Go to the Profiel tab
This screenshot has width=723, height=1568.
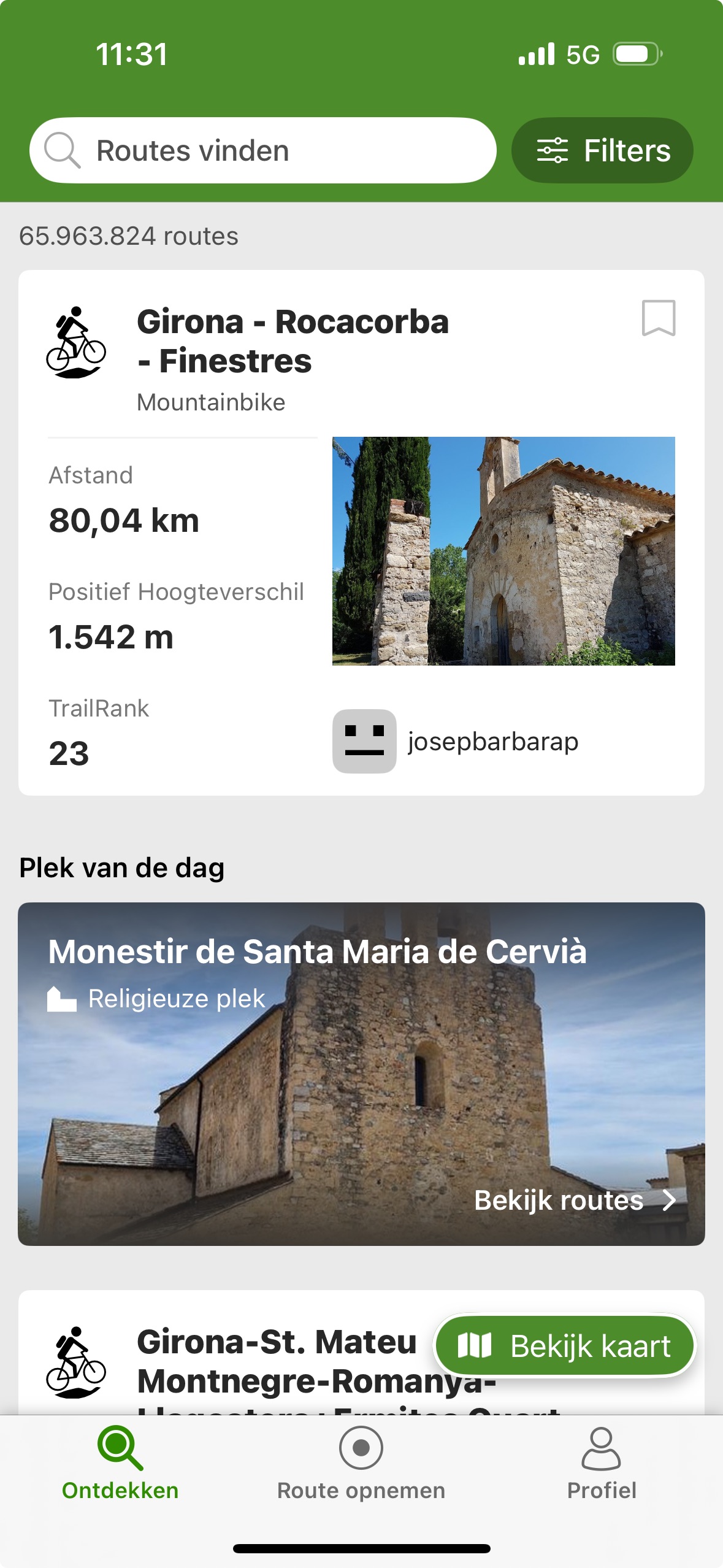(602, 1464)
